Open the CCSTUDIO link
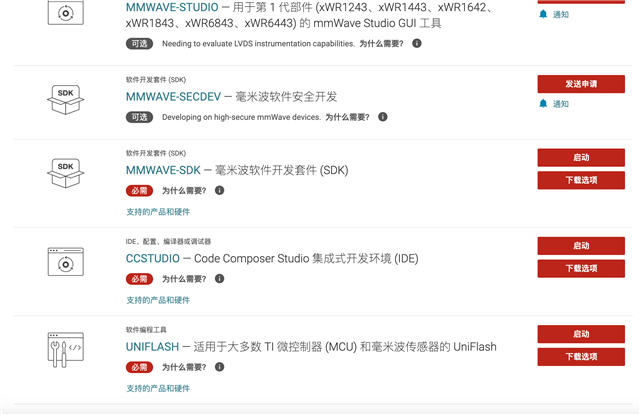Screen dimensions: 640x415 [x=153, y=258]
